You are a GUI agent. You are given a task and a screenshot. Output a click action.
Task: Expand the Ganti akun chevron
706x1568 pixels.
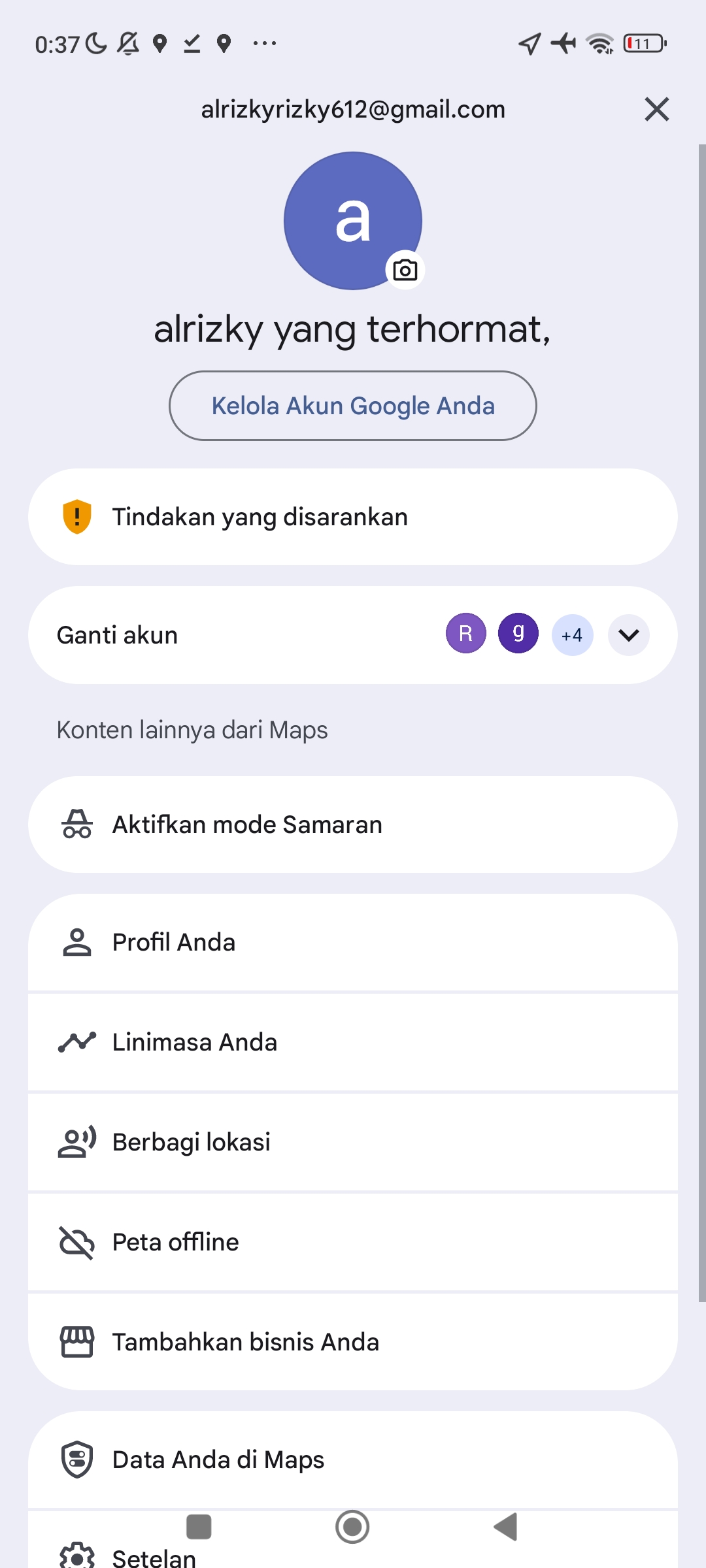[x=629, y=635]
